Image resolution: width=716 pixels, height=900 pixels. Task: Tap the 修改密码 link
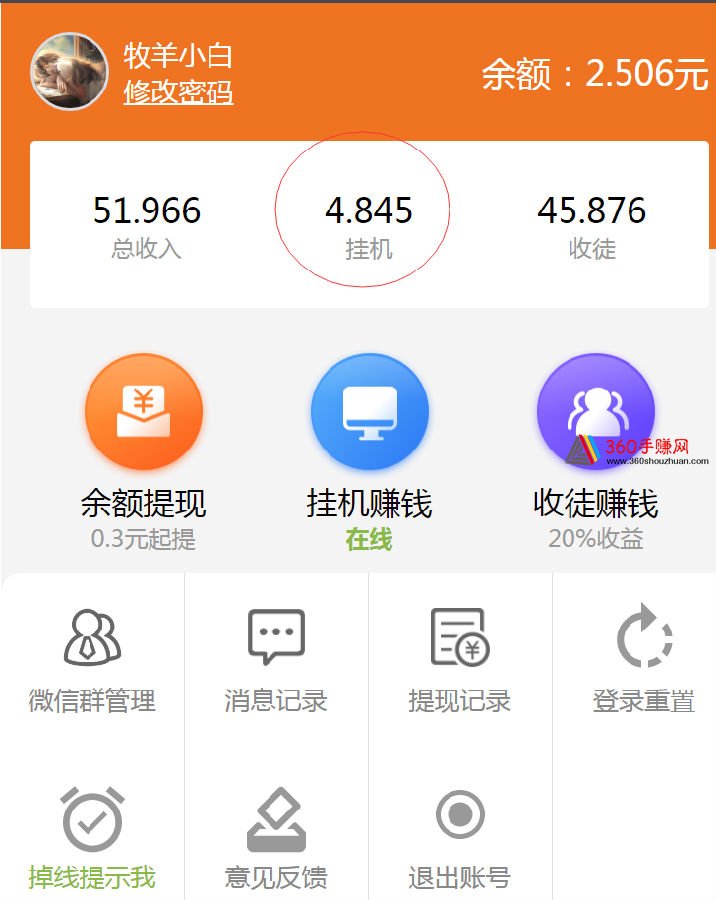(178, 92)
